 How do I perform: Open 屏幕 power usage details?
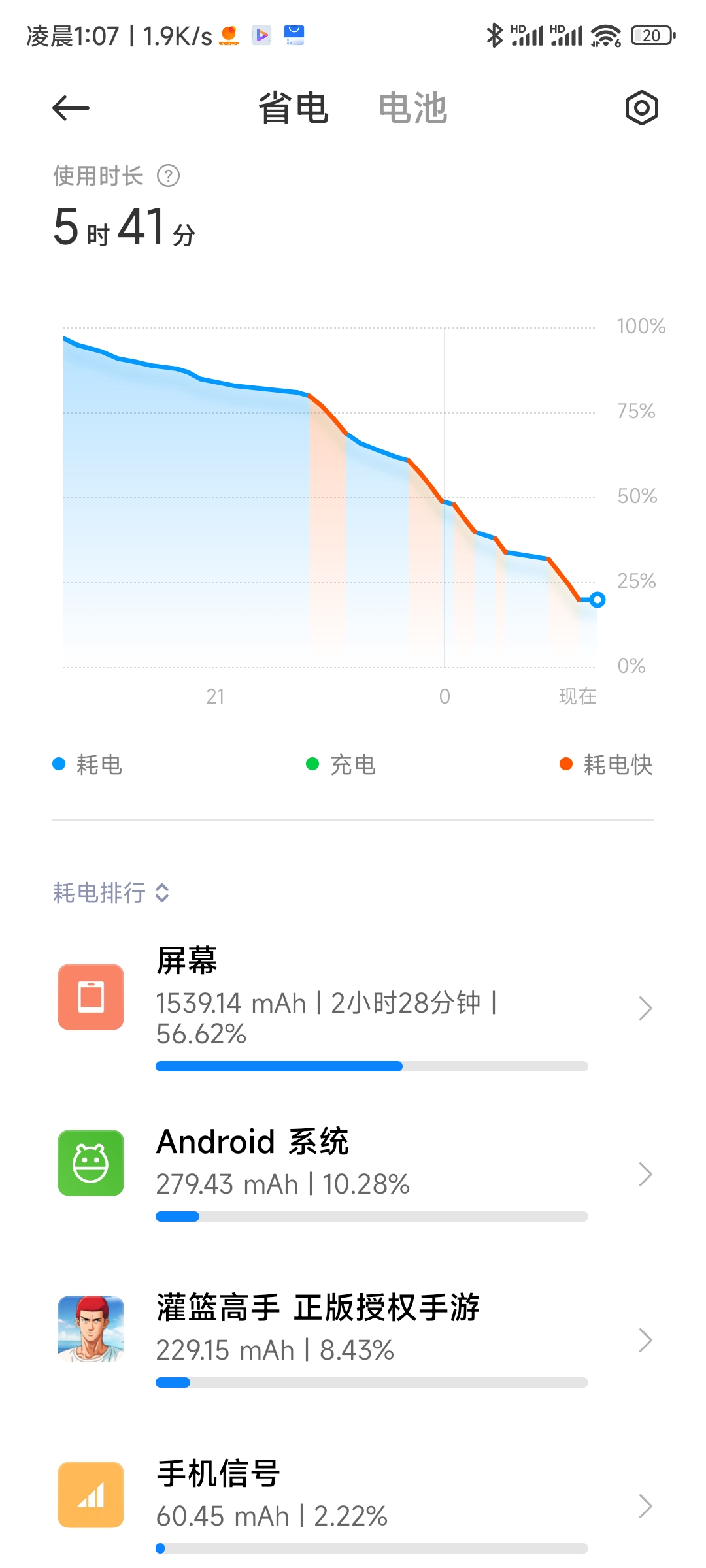click(x=353, y=1007)
